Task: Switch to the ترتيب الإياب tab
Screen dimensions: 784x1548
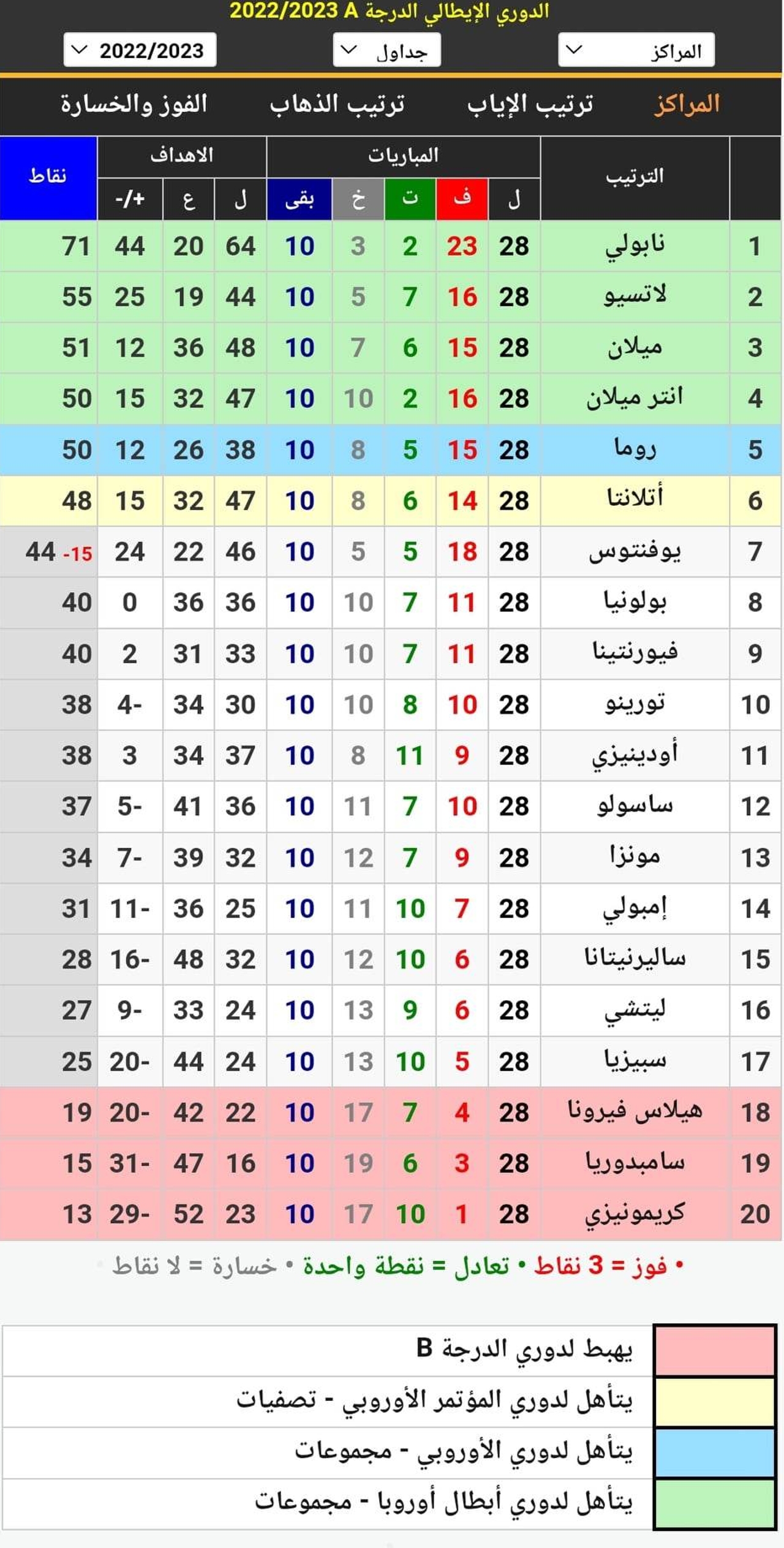Action: pos(530,105)
